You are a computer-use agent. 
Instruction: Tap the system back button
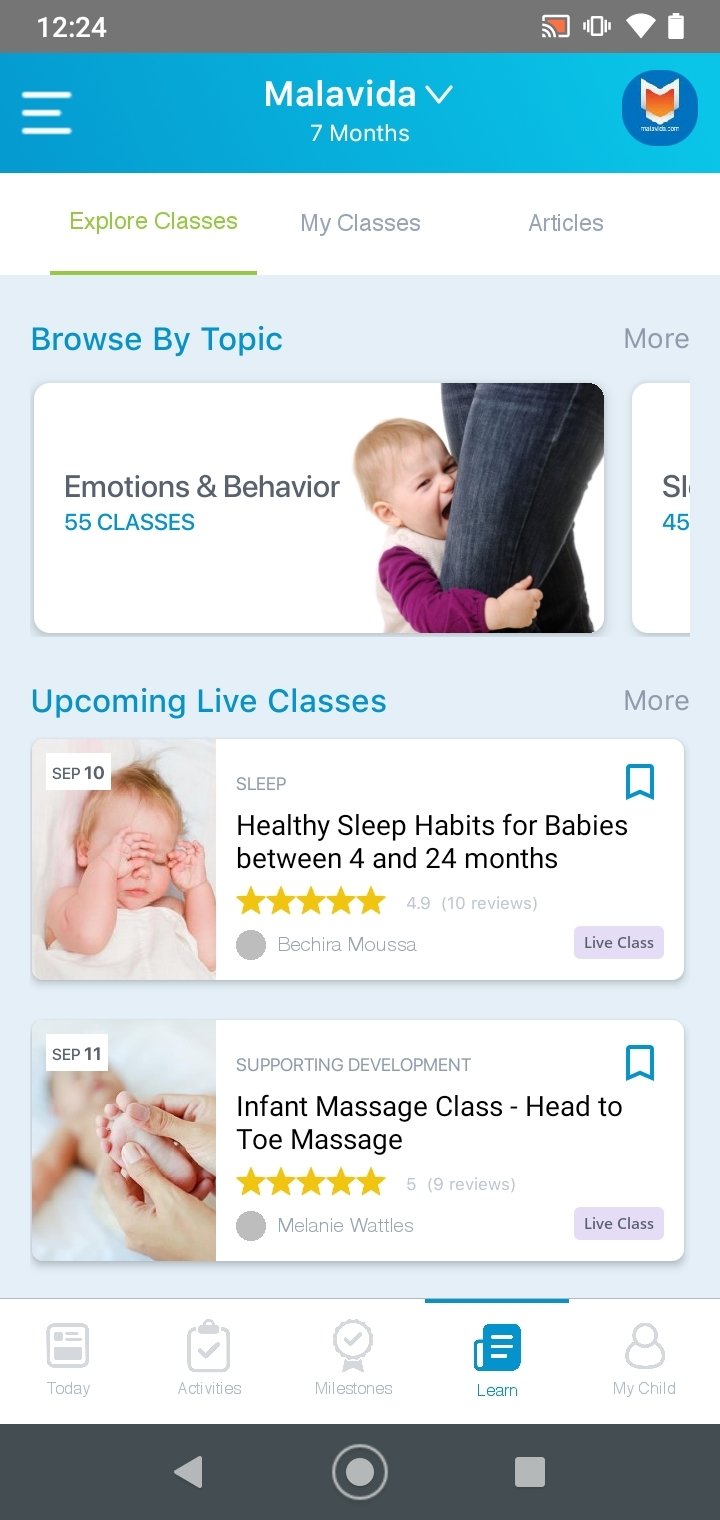coord(188,1472)
